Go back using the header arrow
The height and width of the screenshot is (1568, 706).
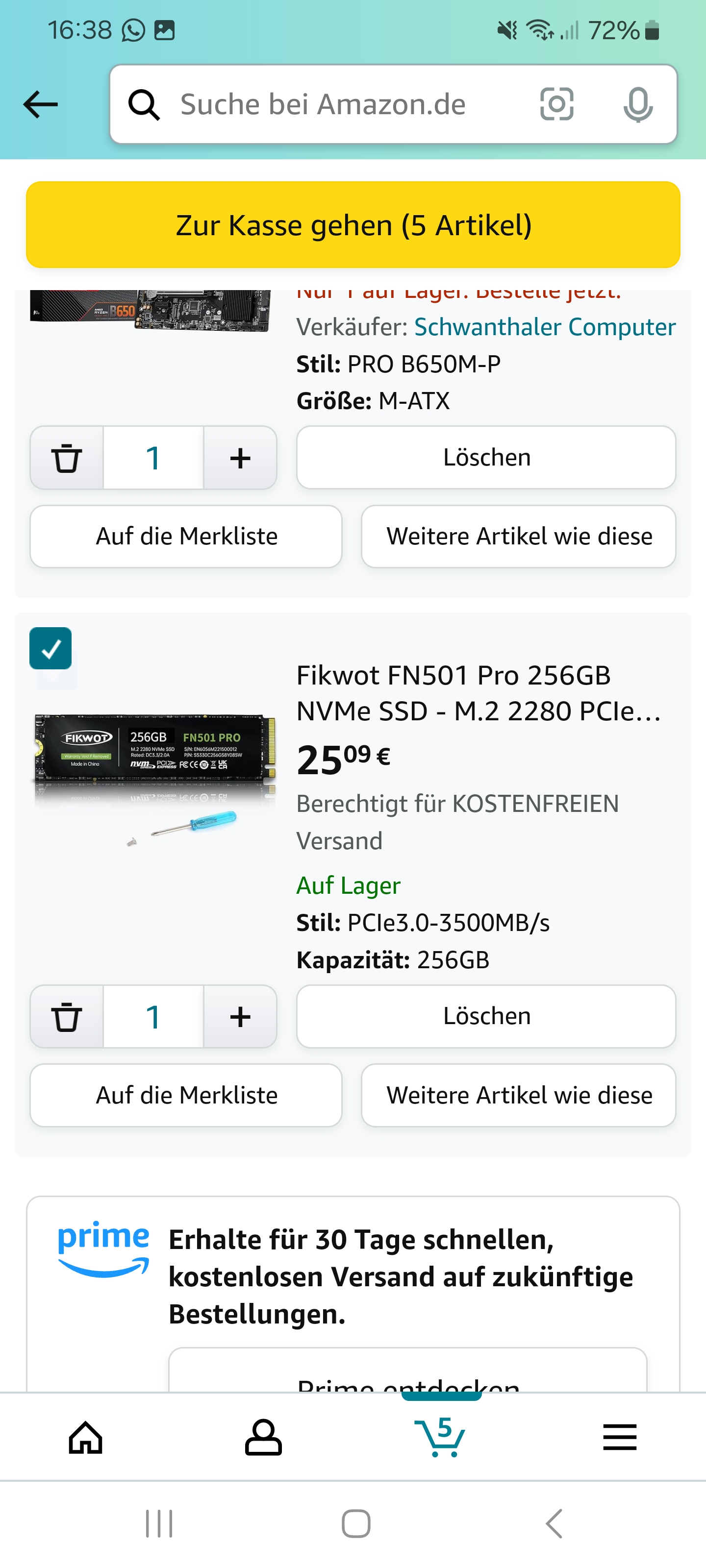[x=40, y=105]
